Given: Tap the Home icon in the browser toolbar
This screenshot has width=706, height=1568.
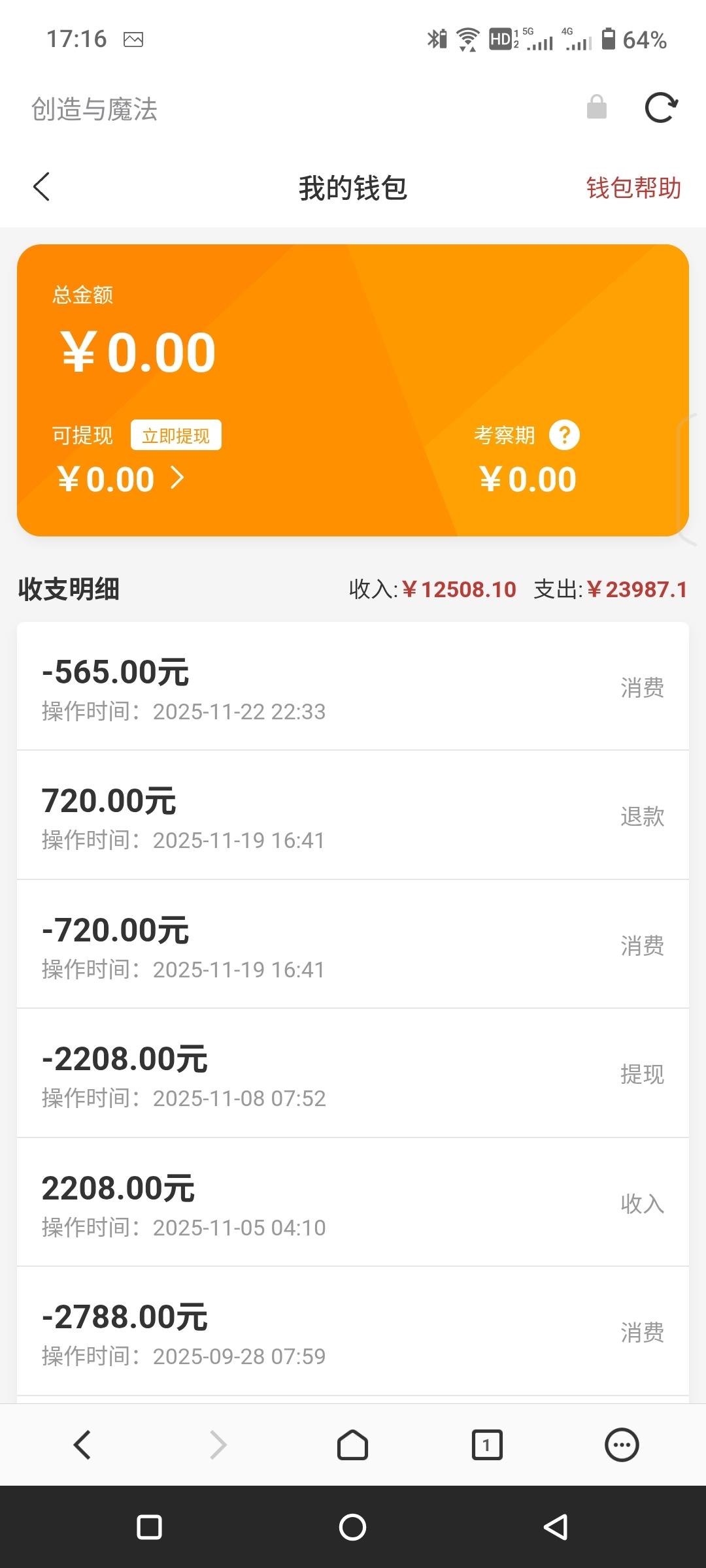Looking at the screenshot, I should 352,1445.
